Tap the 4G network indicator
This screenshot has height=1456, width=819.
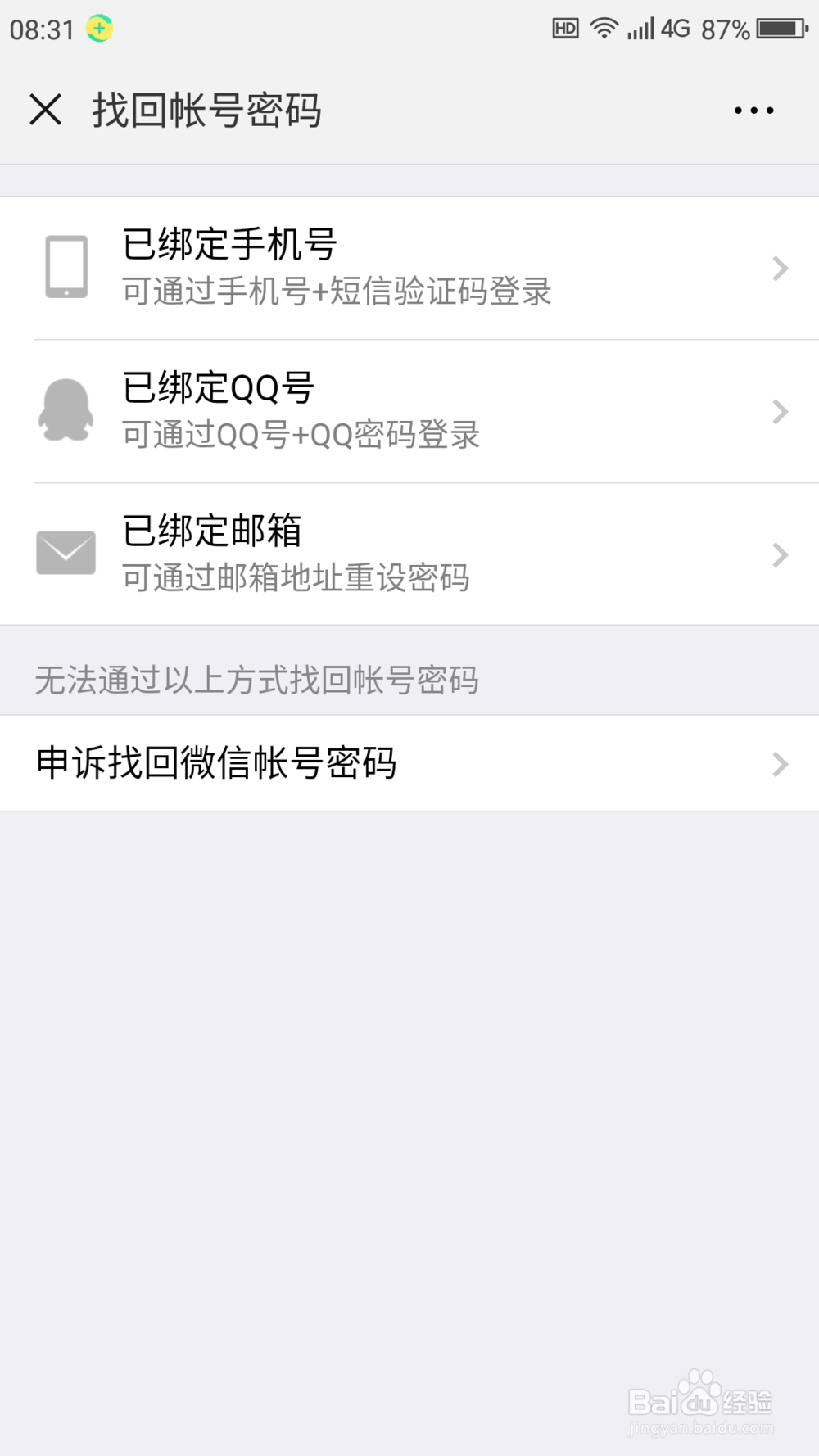676,27
